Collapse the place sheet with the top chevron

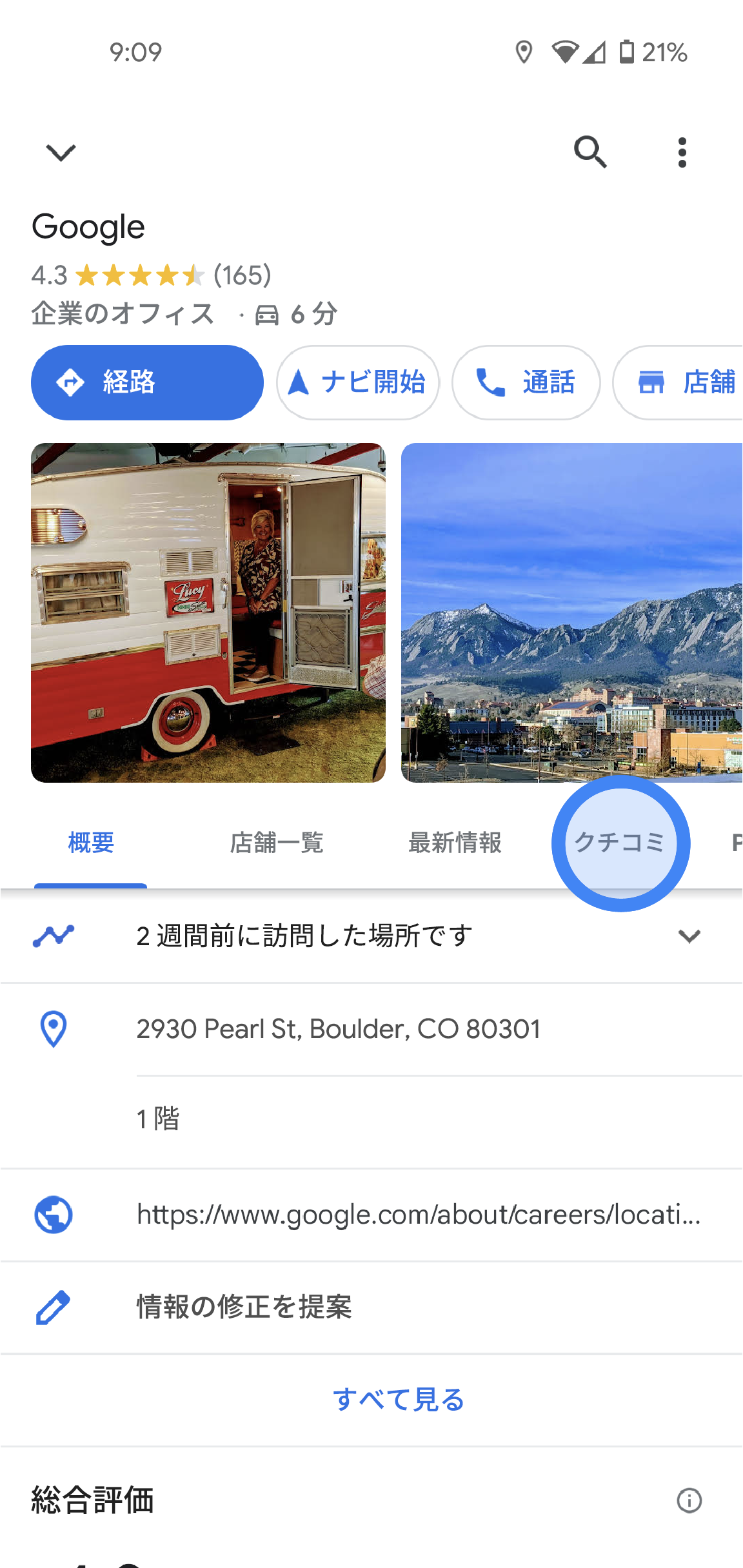[60, 152]
